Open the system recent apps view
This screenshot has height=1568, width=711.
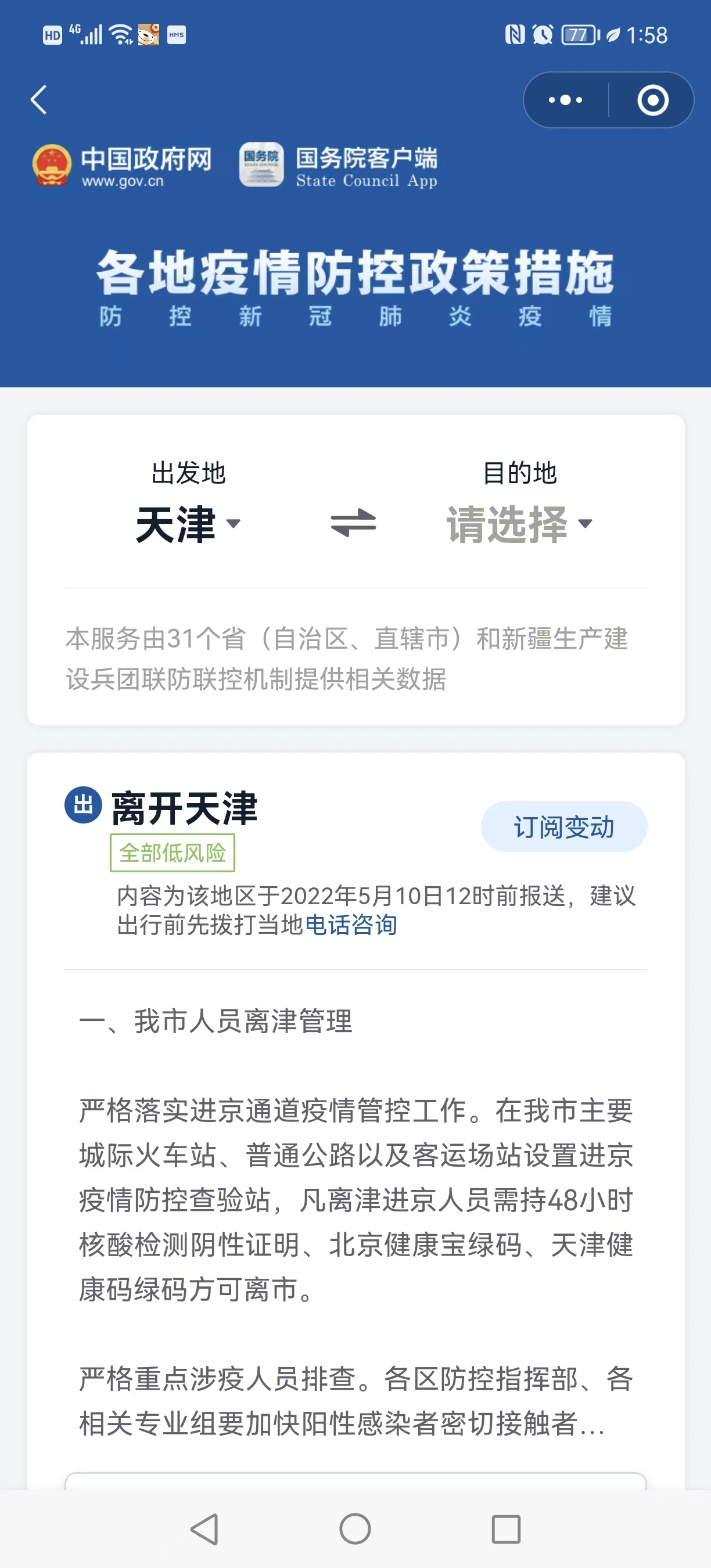506,1529
